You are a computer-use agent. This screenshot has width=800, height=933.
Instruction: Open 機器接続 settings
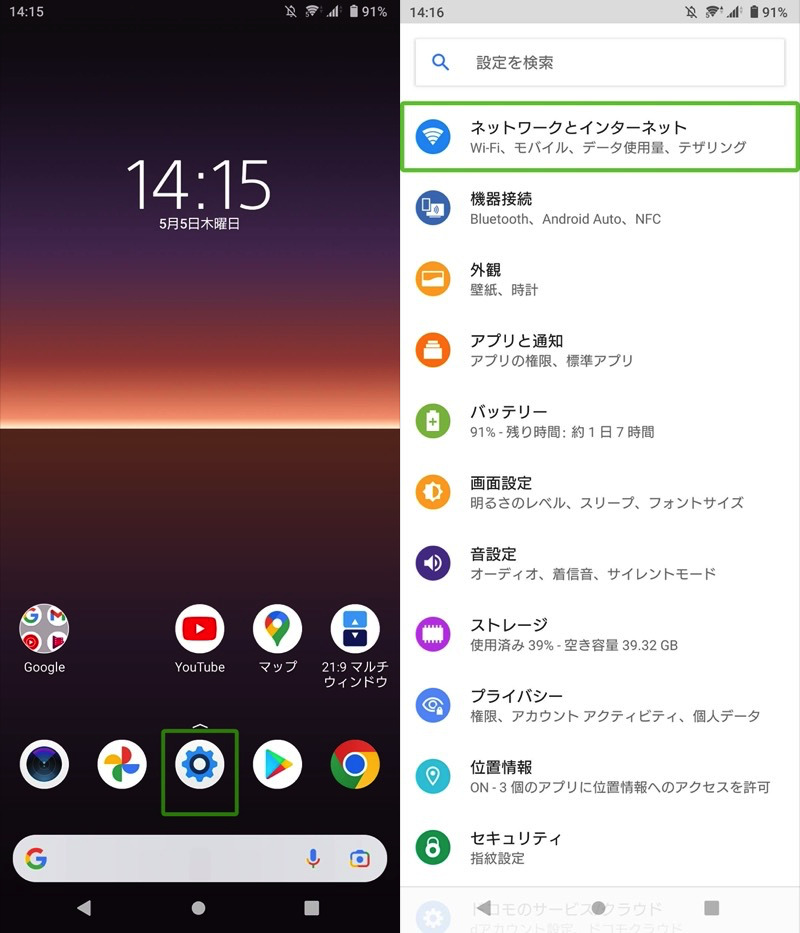(598, 208)
